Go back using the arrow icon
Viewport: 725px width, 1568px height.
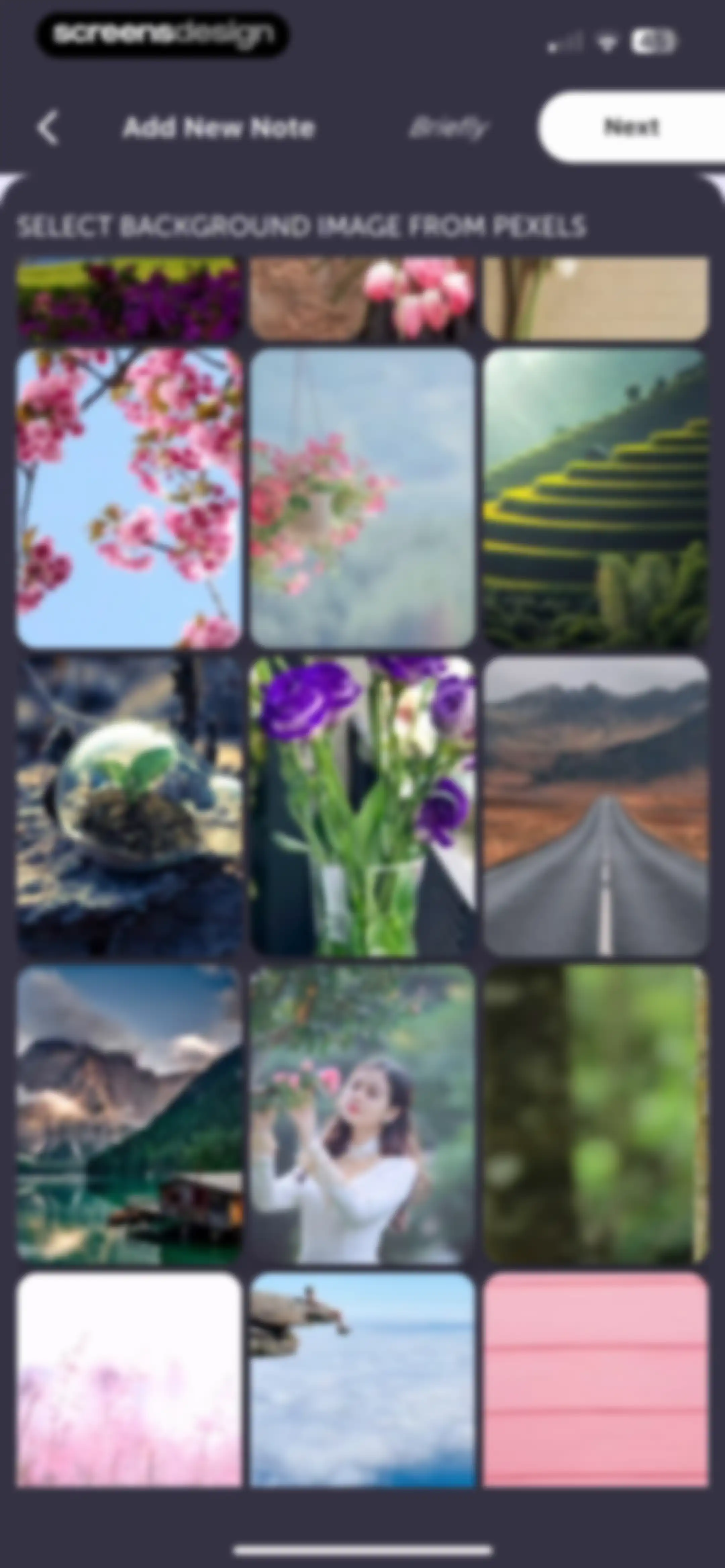tap(48, 128)
